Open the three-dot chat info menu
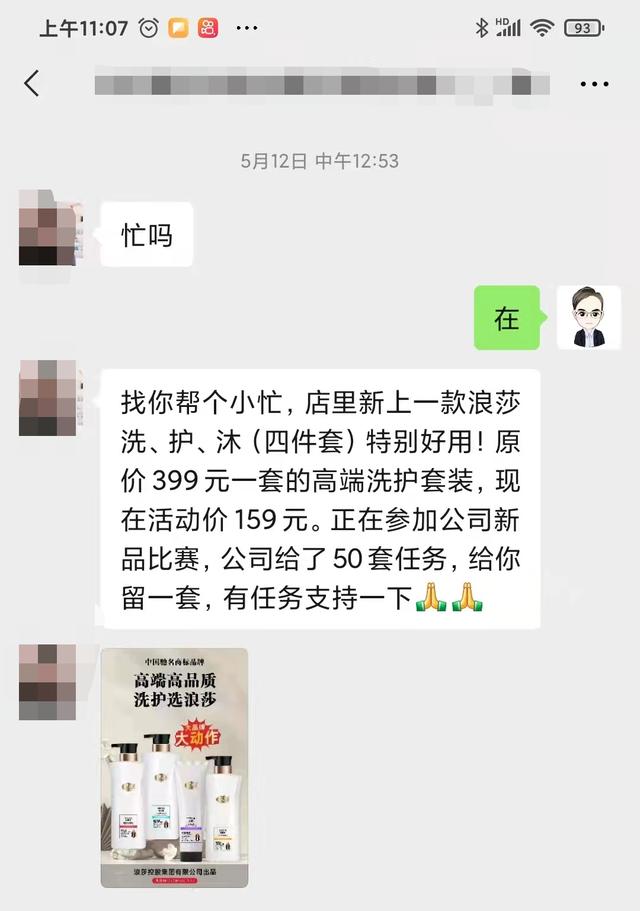 point(594,84)
